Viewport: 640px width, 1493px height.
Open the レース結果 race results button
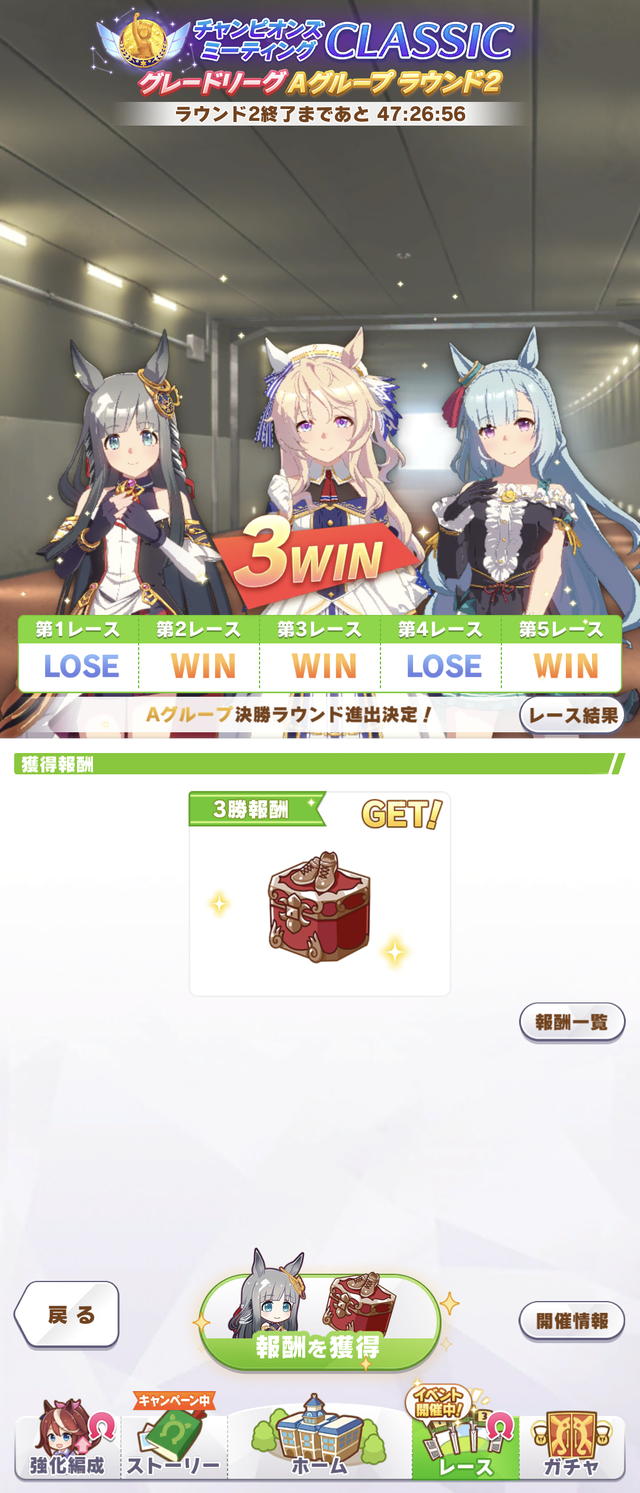click(x=572, y=714)
